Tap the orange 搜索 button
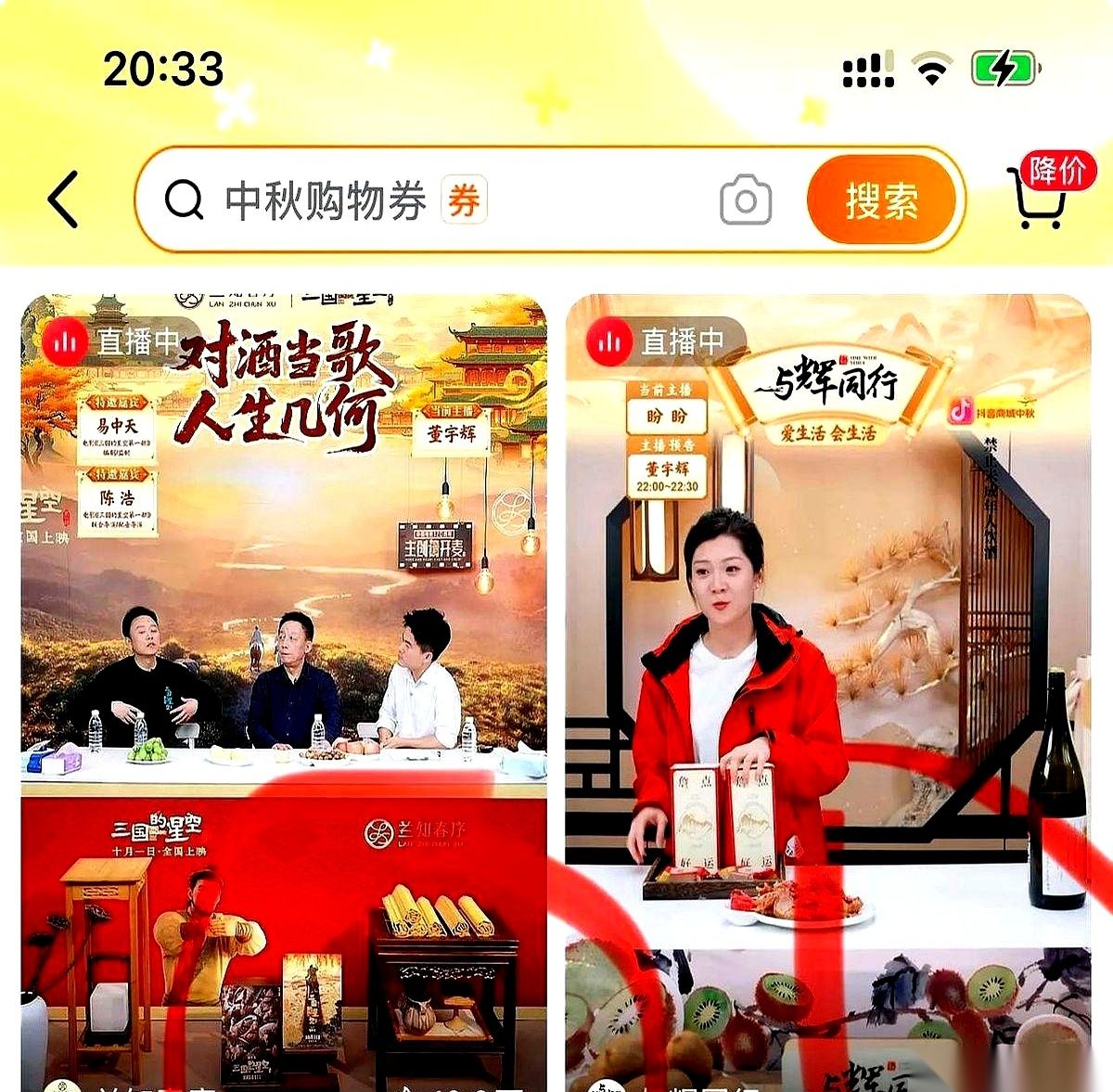1113x1092 pixels. 881,200
